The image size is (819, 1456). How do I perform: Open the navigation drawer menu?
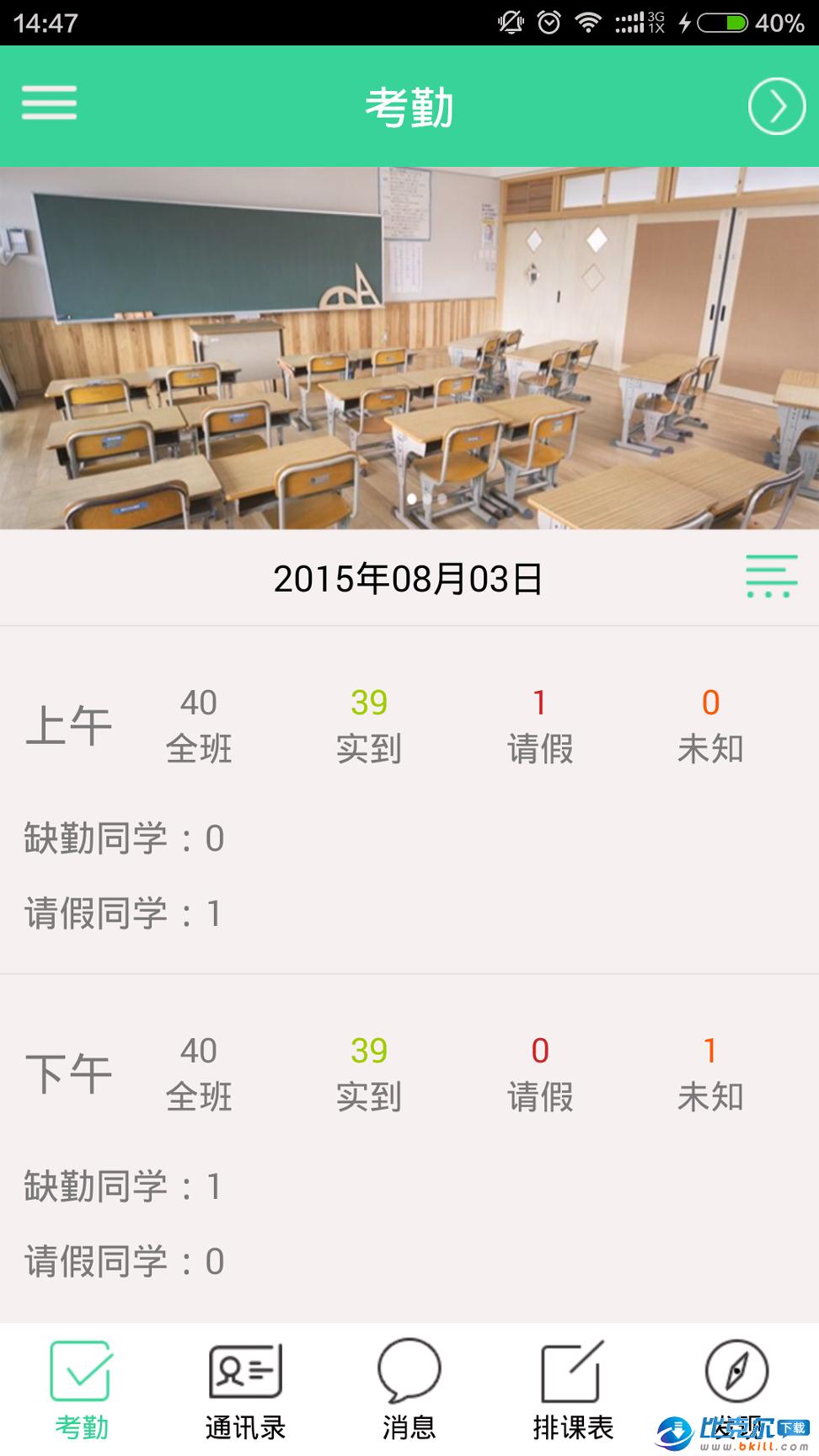click(48, 104)
